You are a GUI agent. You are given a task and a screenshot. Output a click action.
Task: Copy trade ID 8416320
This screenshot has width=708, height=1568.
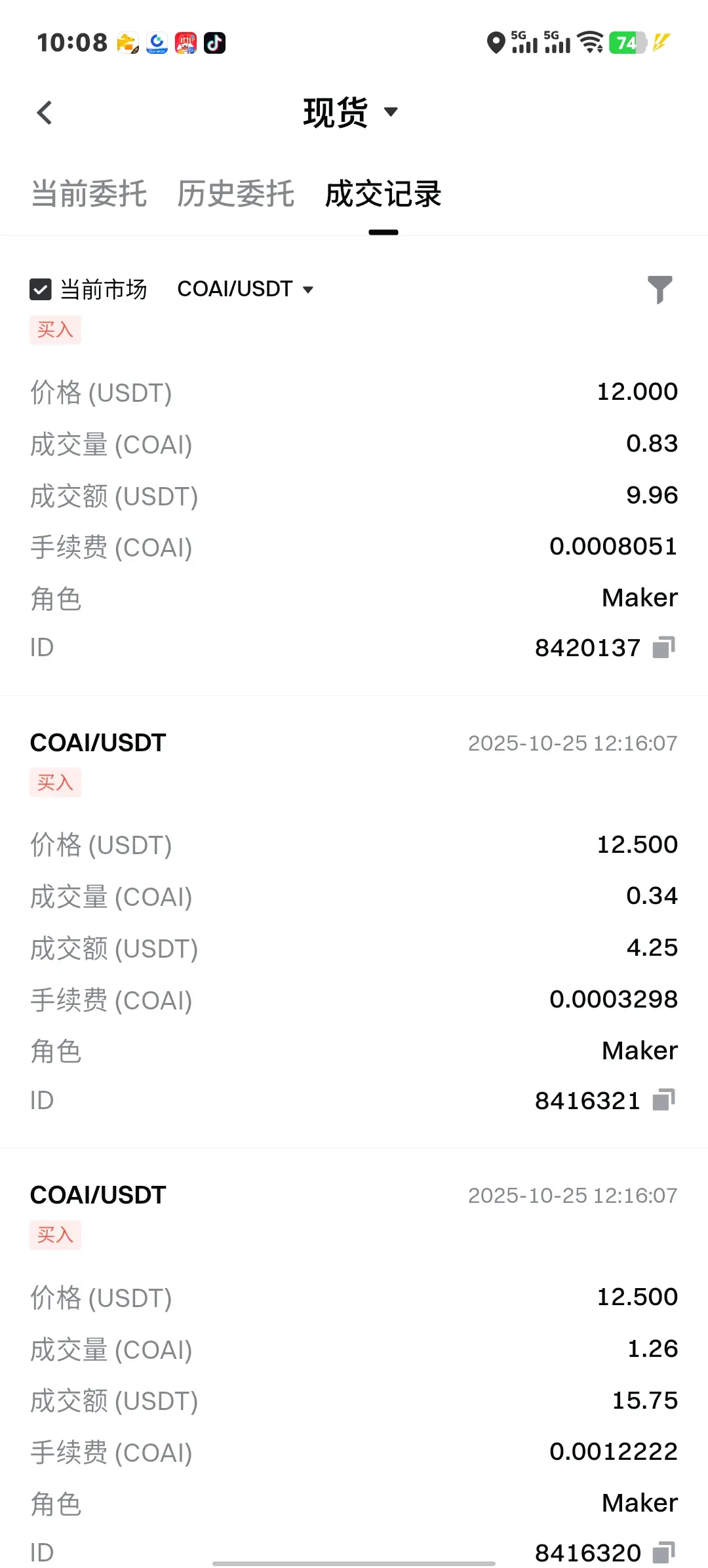[663, 1552]
